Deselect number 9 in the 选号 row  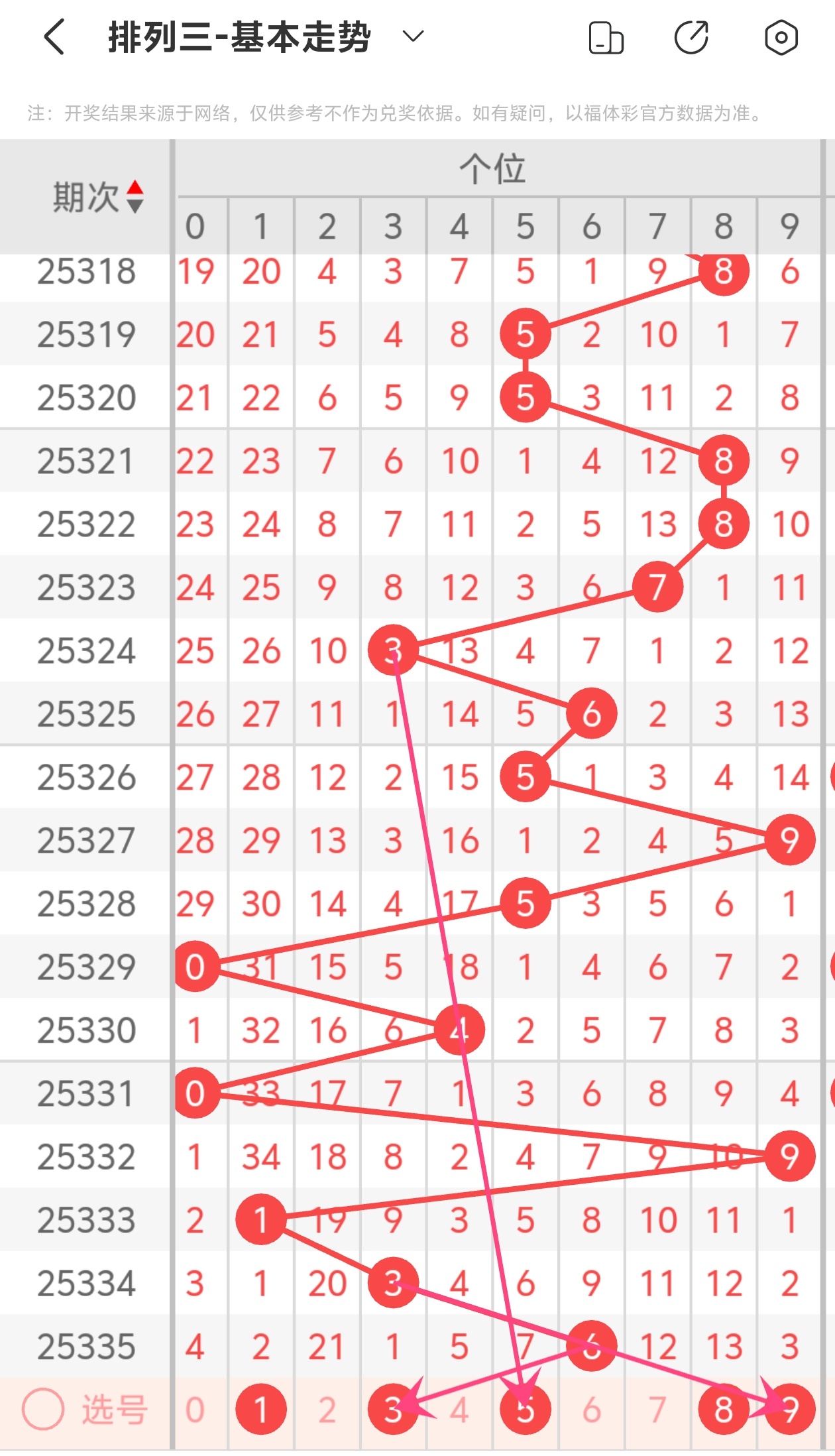790,1410
